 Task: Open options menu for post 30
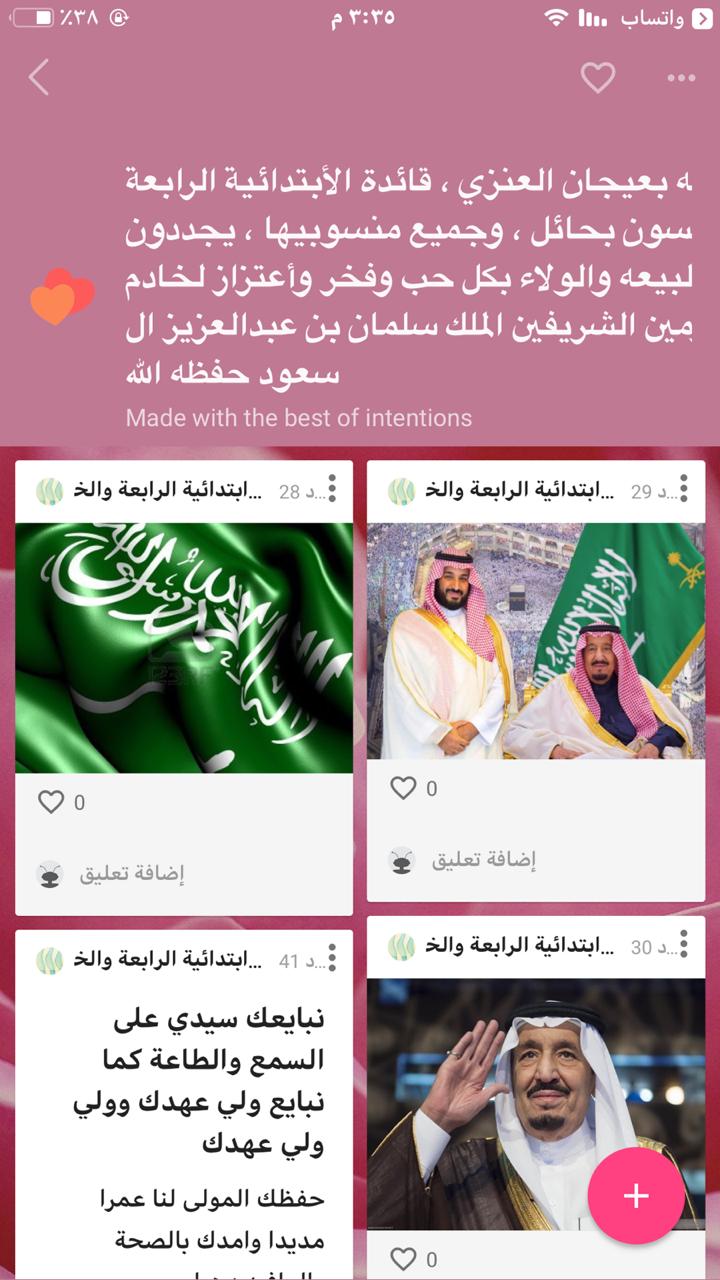click(x=684, y=944)
